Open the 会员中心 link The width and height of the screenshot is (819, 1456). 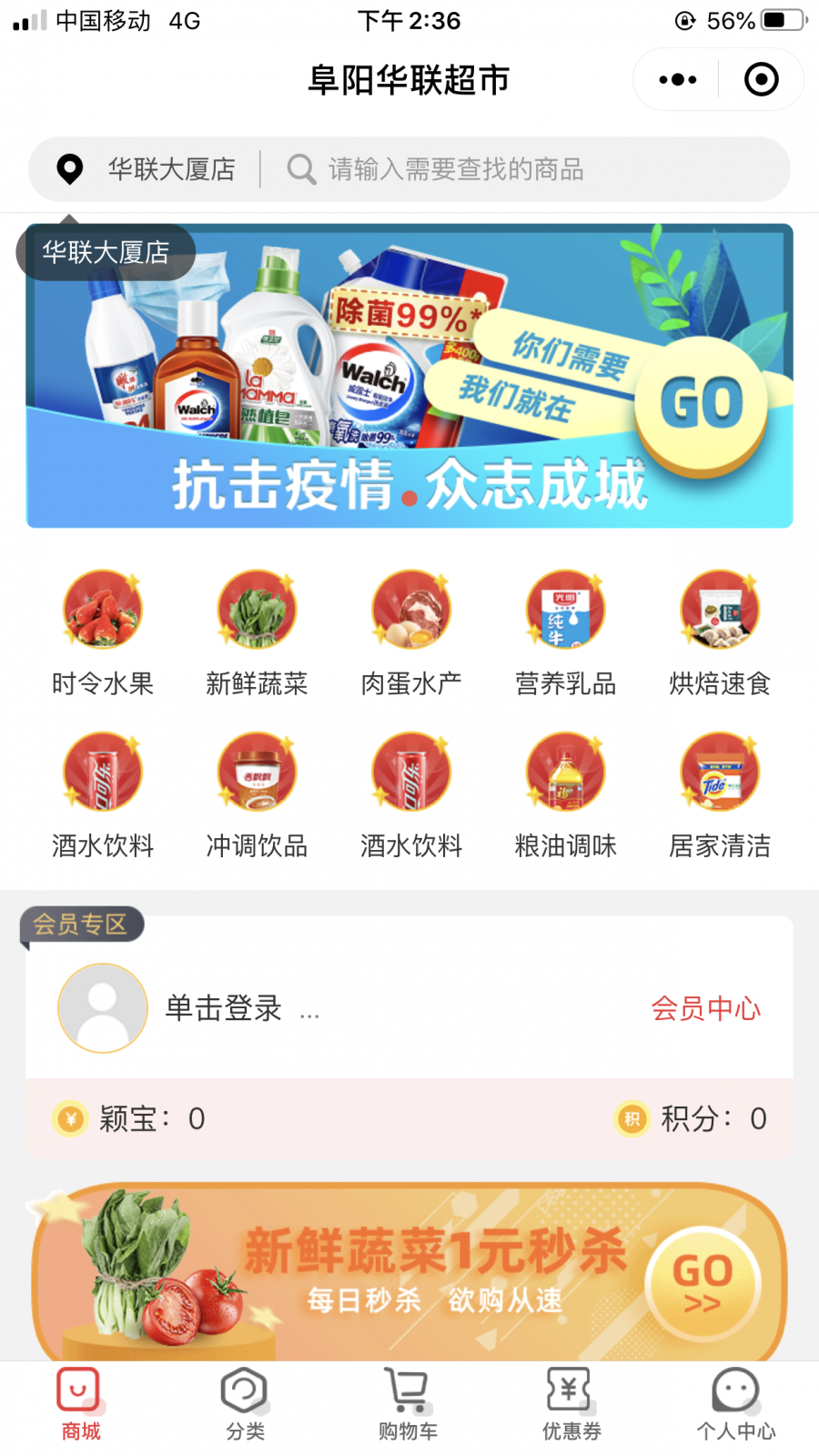point(705,1008)
